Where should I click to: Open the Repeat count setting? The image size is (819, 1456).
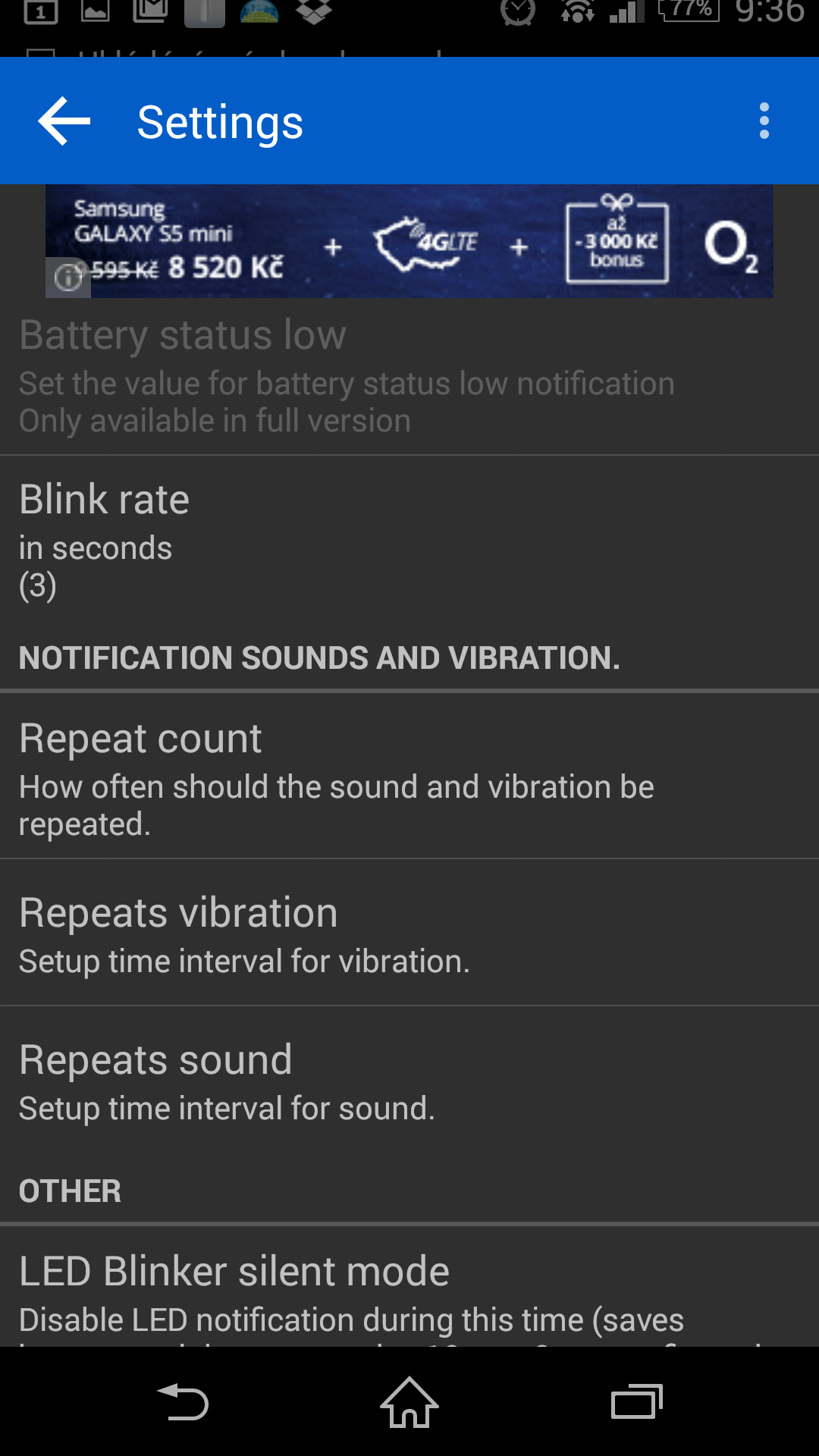(x=409, y=776)
